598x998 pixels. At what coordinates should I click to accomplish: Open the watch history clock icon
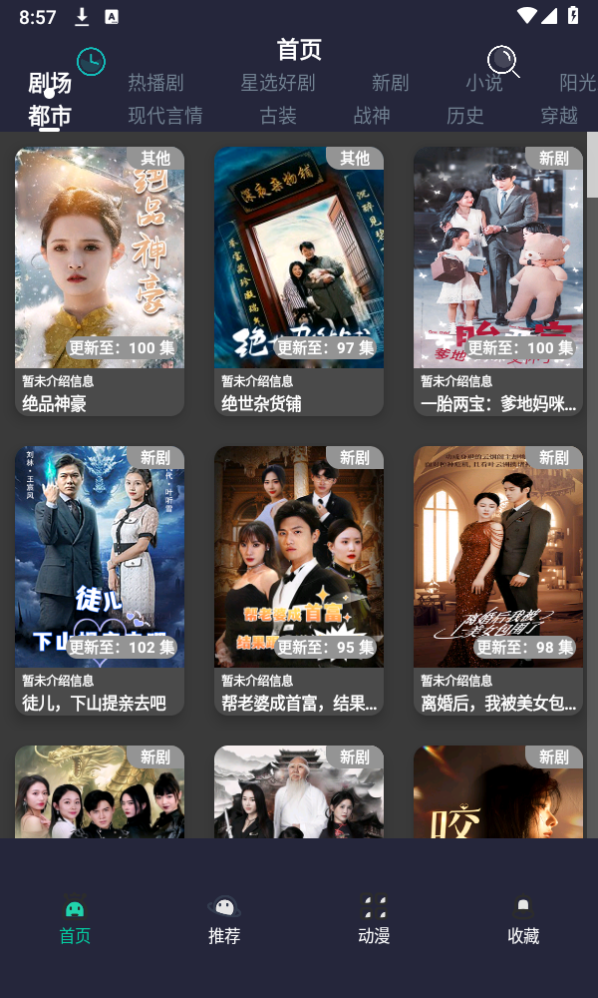point(91,62)
